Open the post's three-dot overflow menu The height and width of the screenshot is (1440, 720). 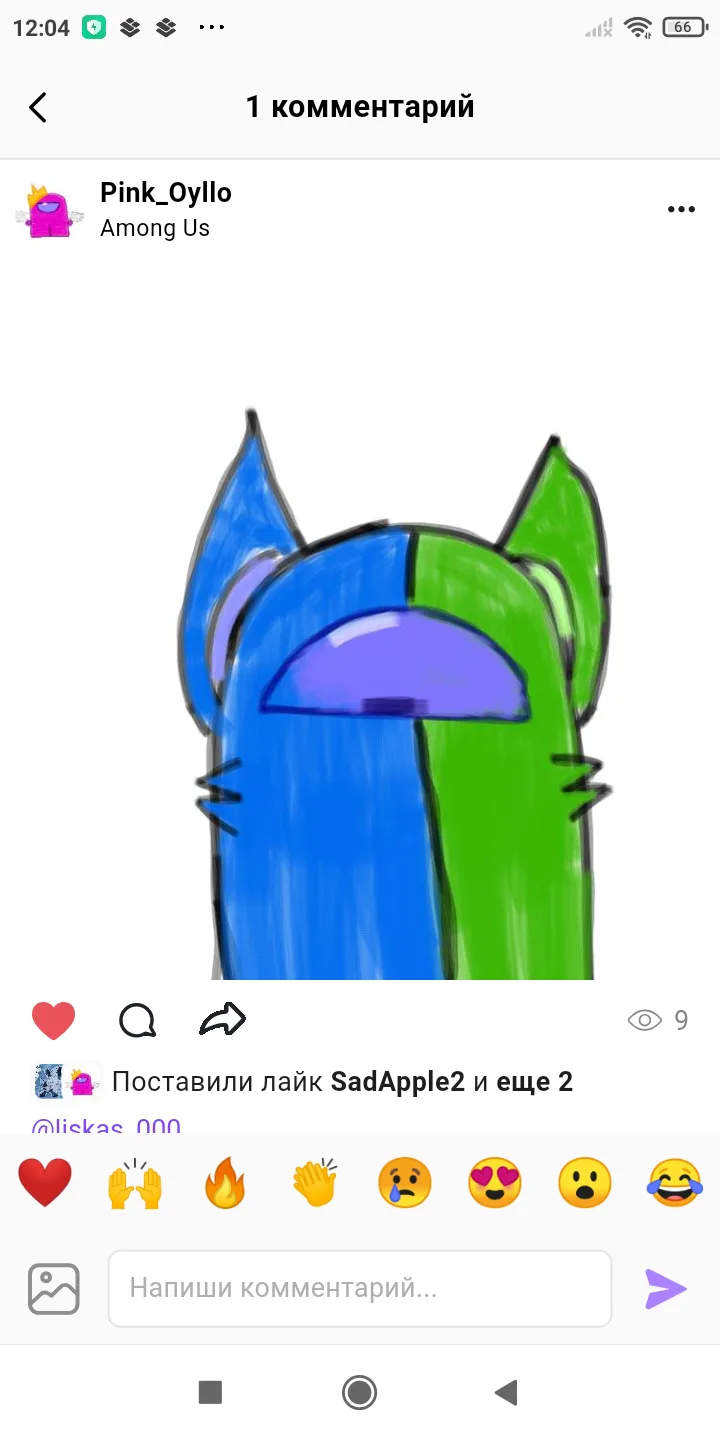(x=681, y=209)
